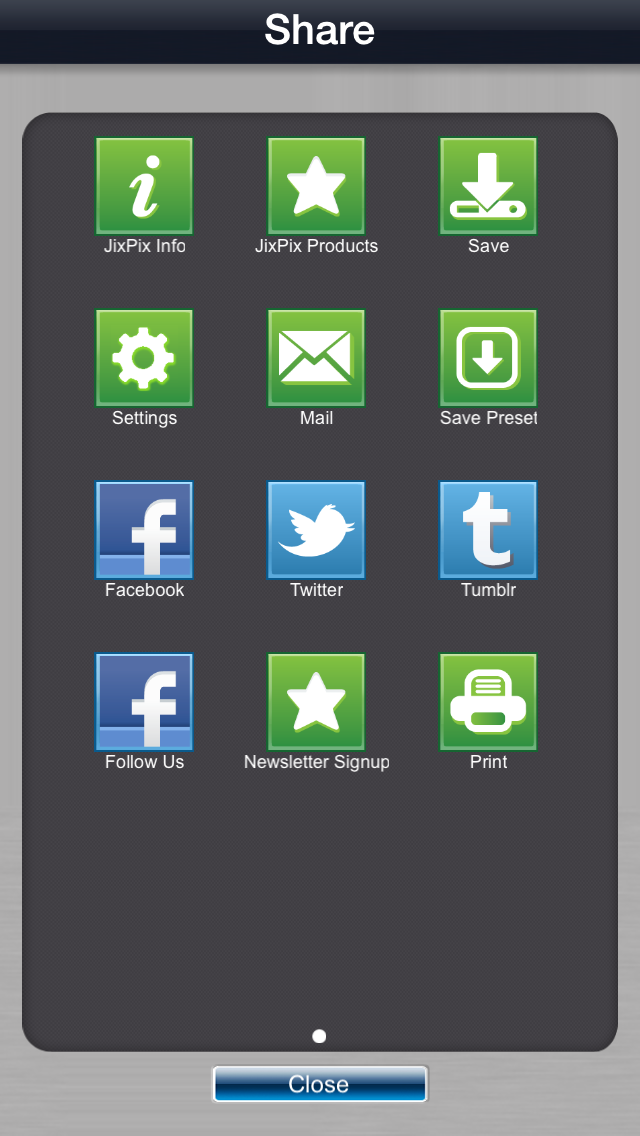The height and width of the screenshot is (1136, 640).
Task: Open Settings gear
Action: 144,358
